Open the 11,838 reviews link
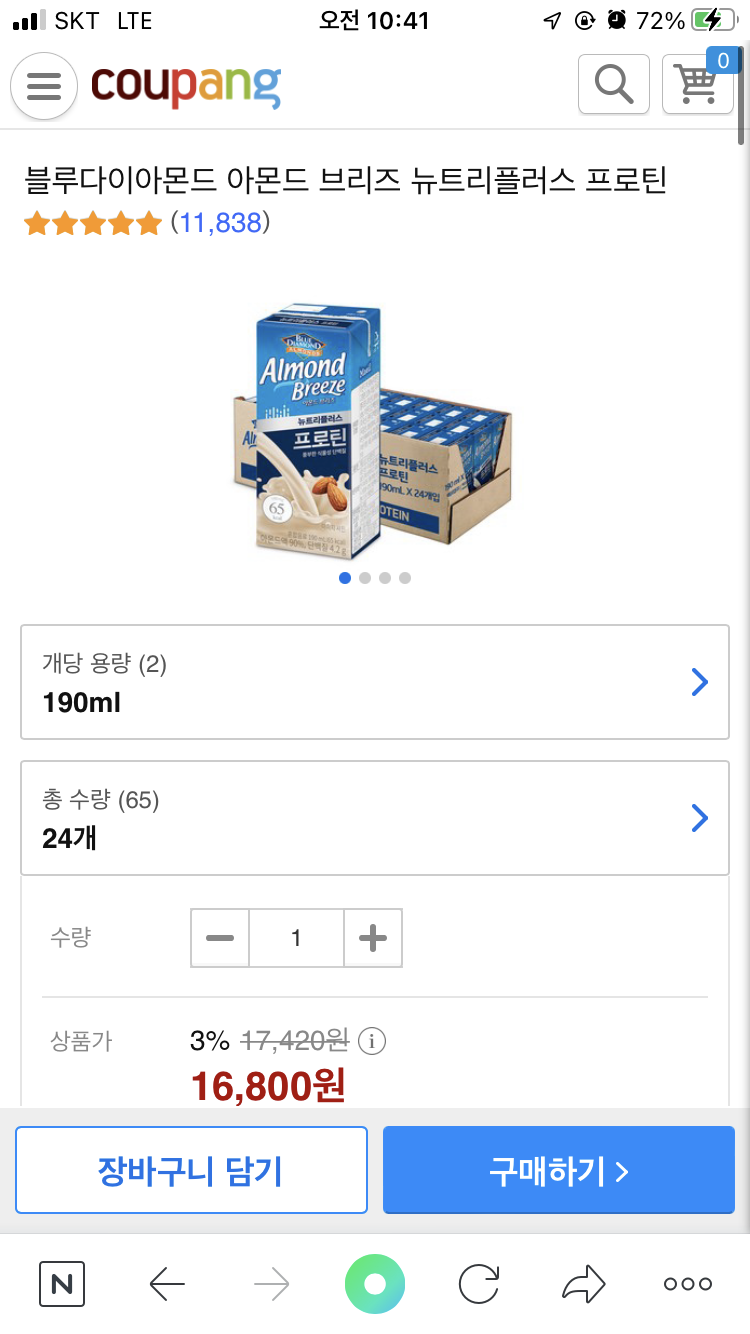The height and width of the screenshot is (1334, 750). [x=220, y=222]
